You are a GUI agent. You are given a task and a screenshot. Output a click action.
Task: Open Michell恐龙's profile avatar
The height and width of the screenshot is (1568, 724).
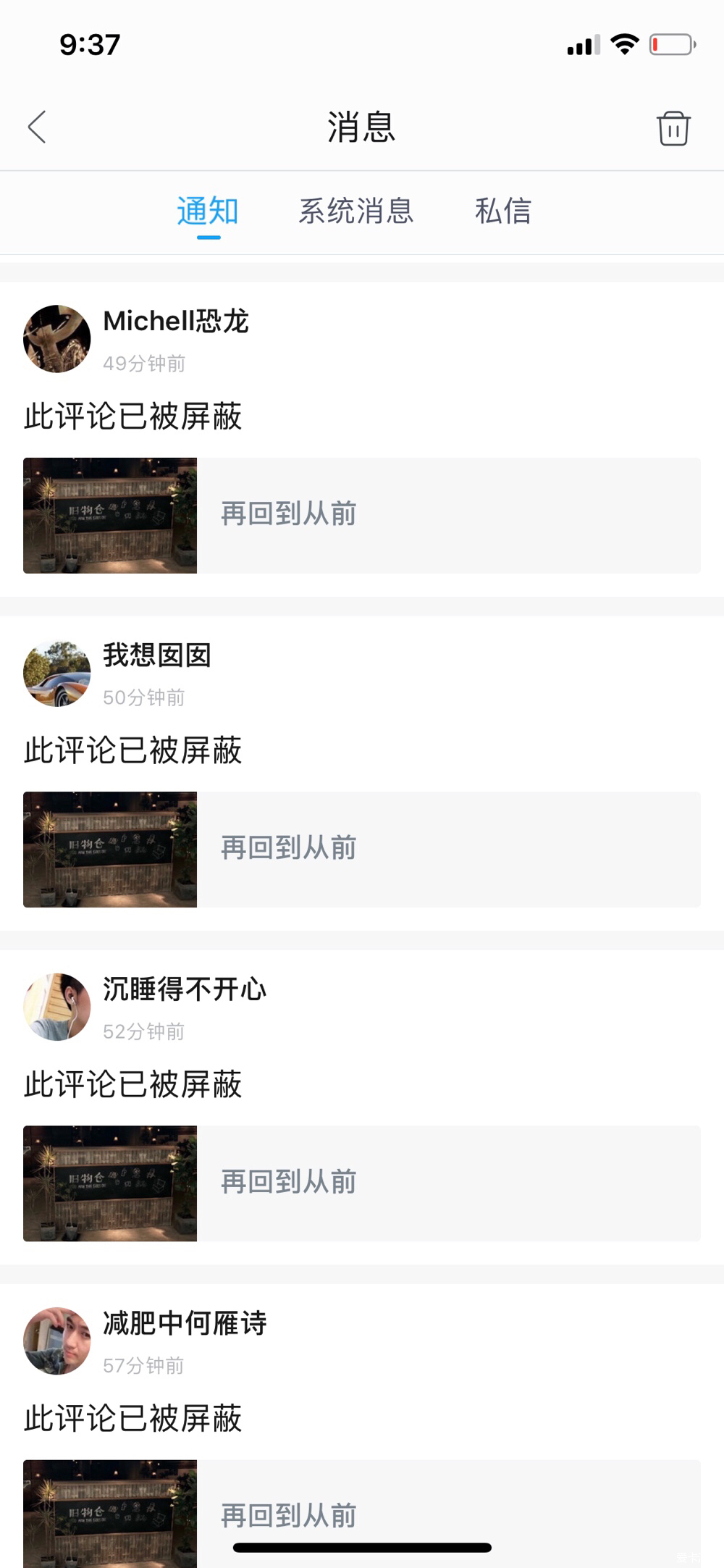pos(57,339)
